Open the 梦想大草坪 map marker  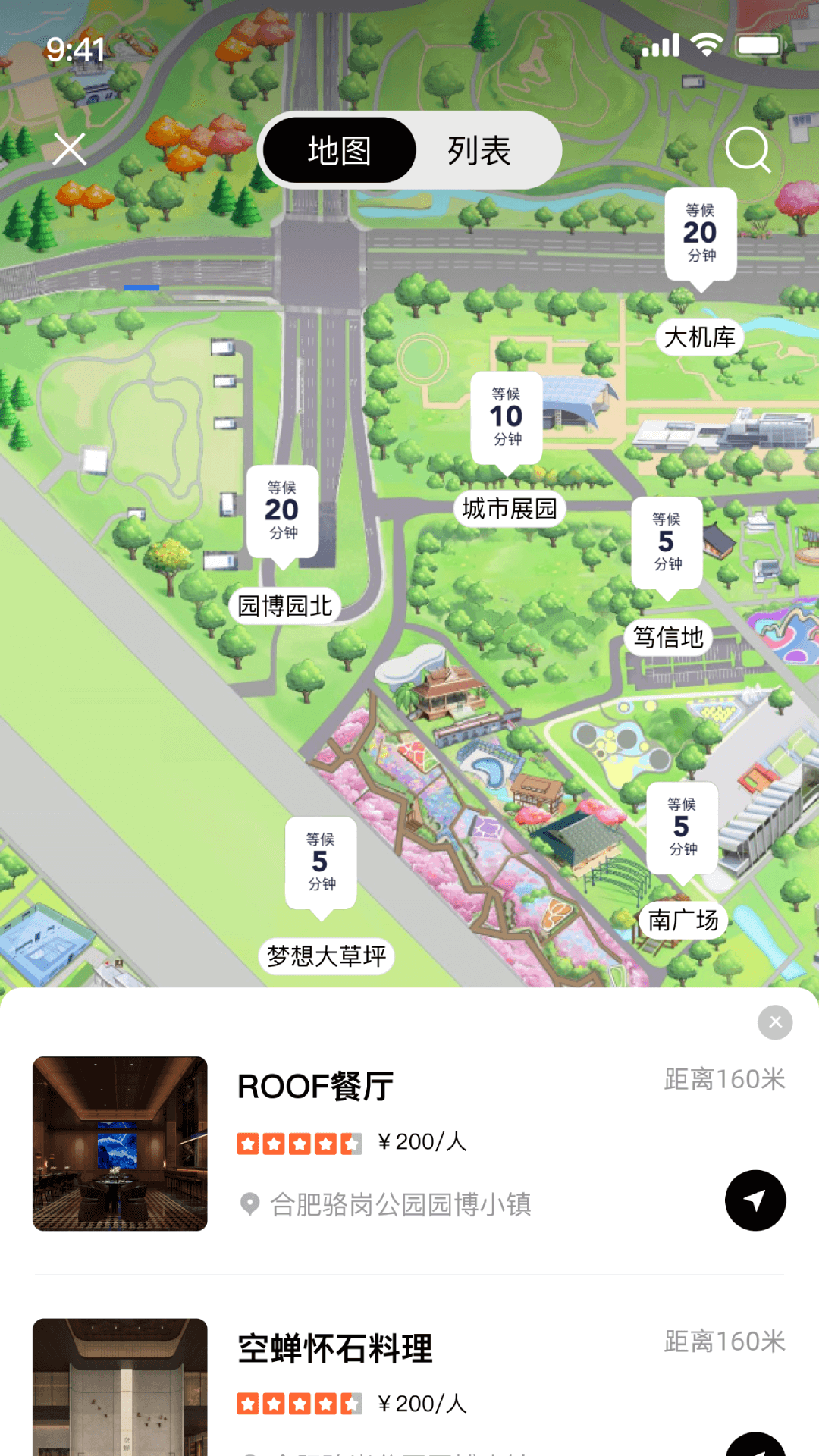tap(326, 955)
